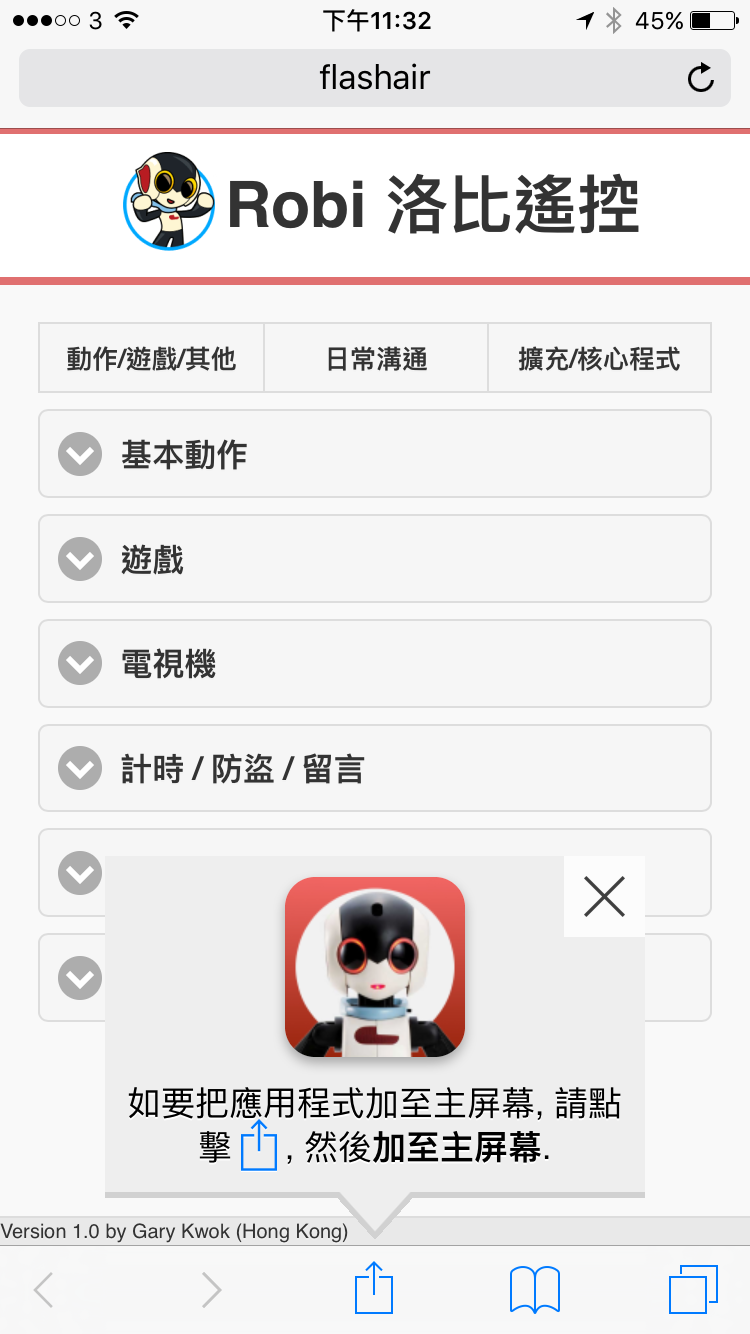Screen dimensions: 750x1334
Task: Tap the page reload icon in address bar
Action: click(x=700, y=77)
